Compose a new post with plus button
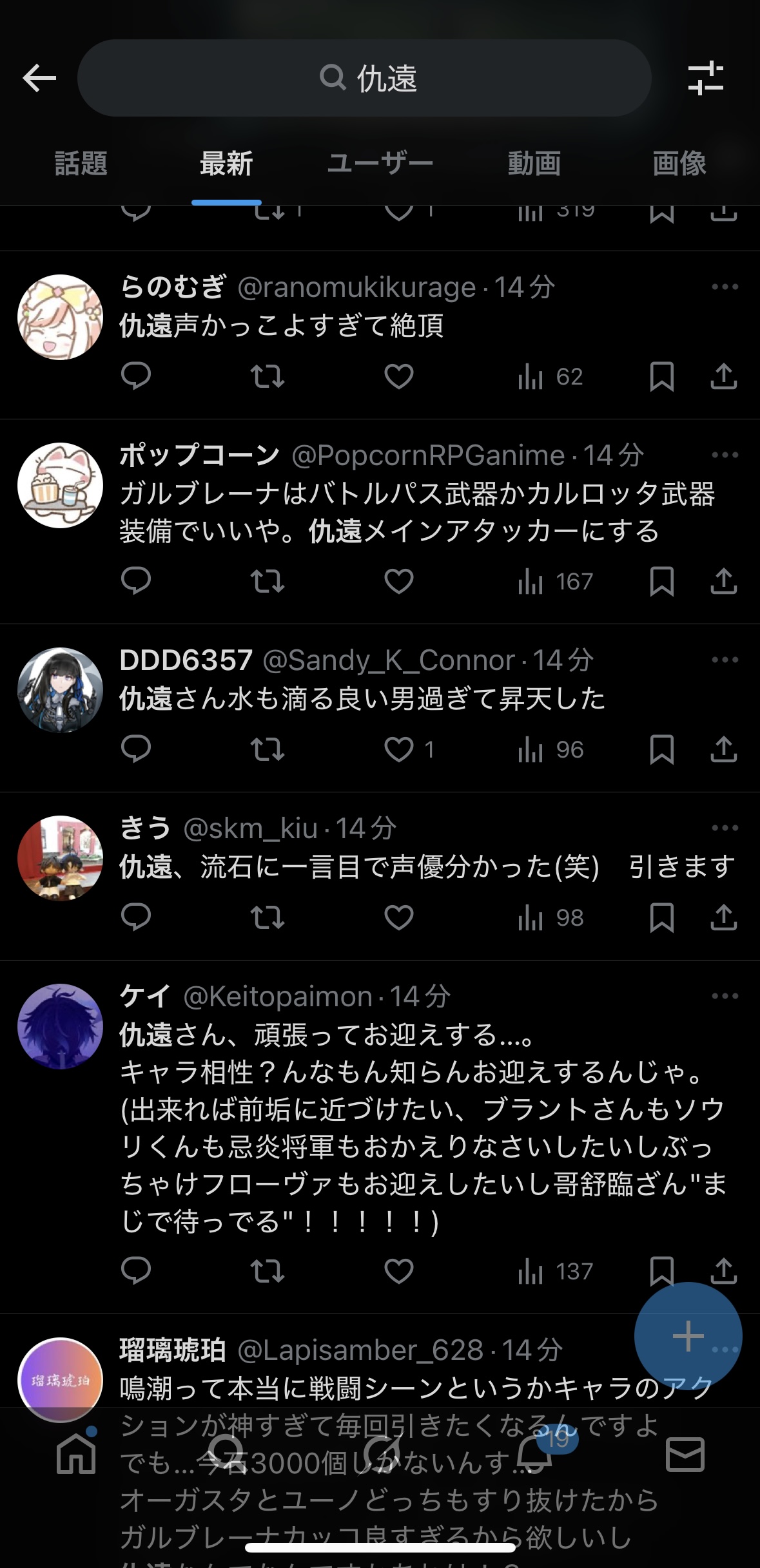This screenshot has height=1568, width=760. click(687, 1336)
